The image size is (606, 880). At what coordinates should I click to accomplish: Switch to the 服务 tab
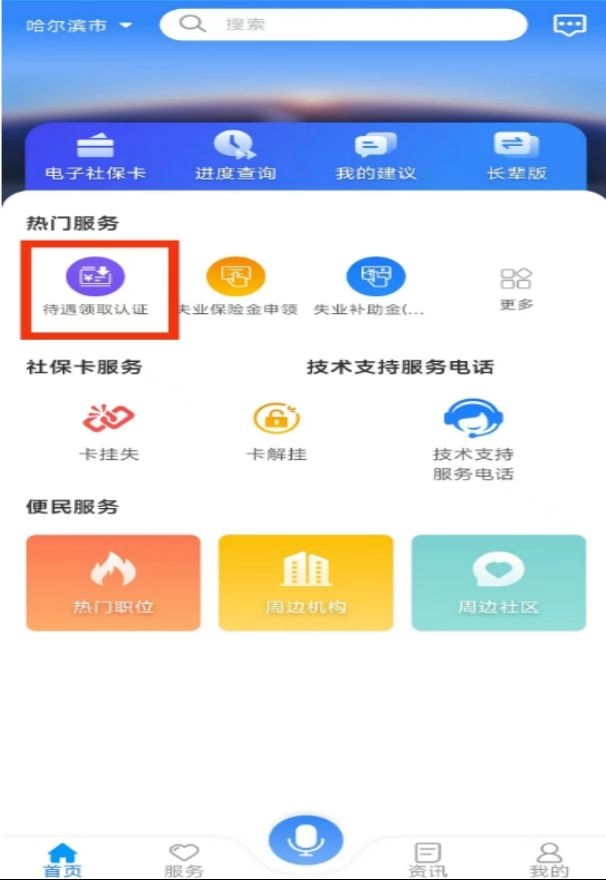183,858
